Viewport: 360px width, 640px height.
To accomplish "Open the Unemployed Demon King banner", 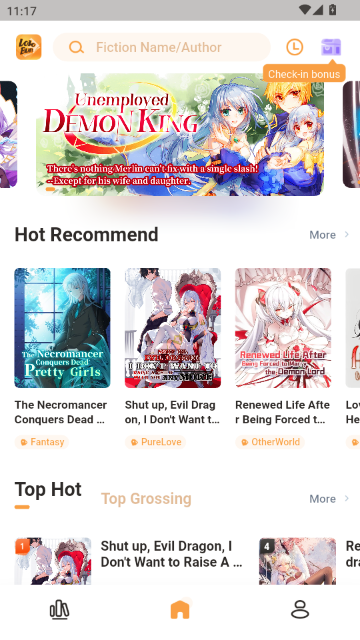I will pos(180,134).
